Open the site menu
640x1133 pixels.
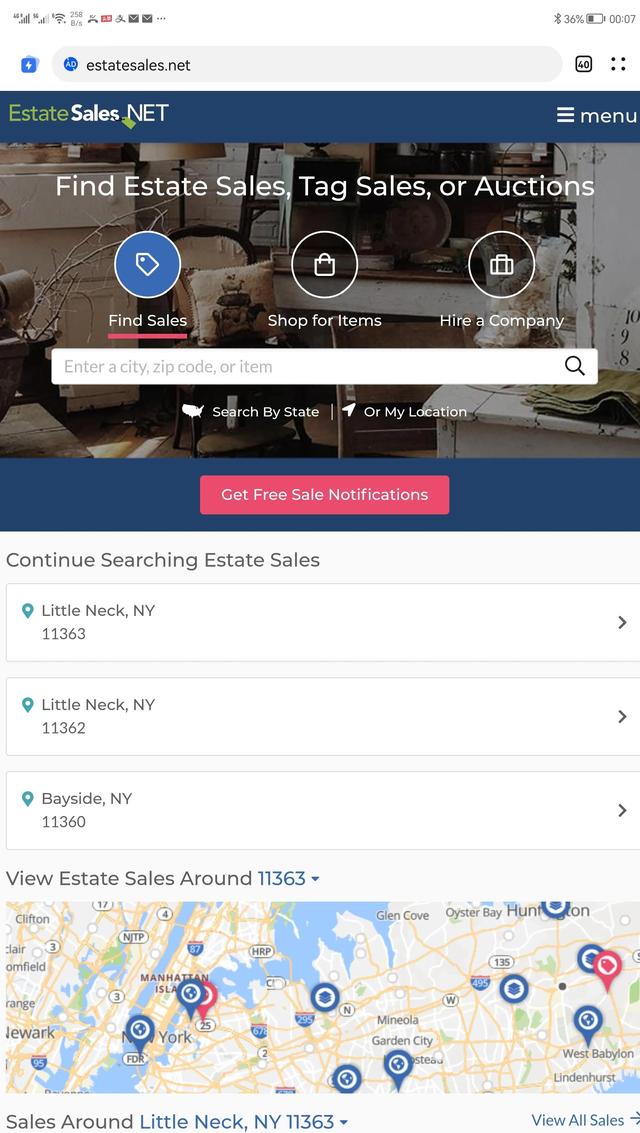[x=596, y=116]
